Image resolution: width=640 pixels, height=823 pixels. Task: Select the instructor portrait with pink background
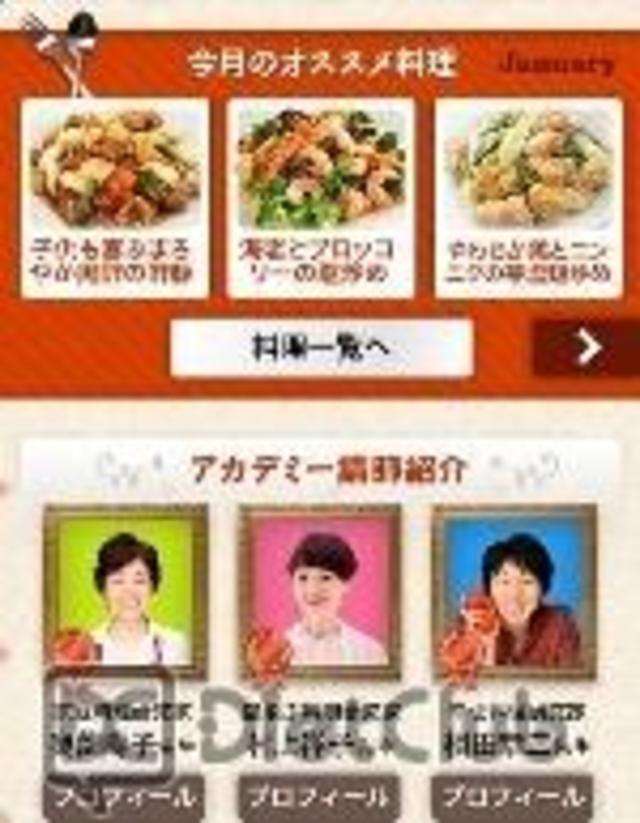pyautogui.click(x=320, y=591)
